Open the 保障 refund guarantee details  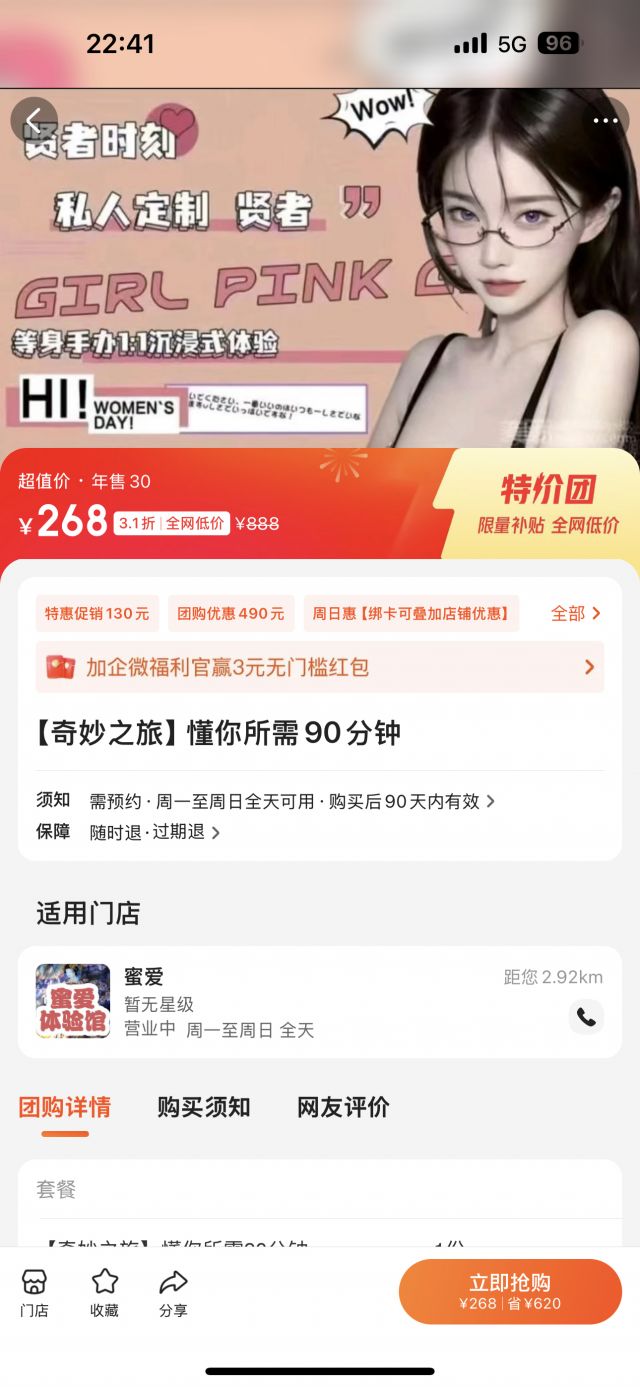(x=155, y=832)
